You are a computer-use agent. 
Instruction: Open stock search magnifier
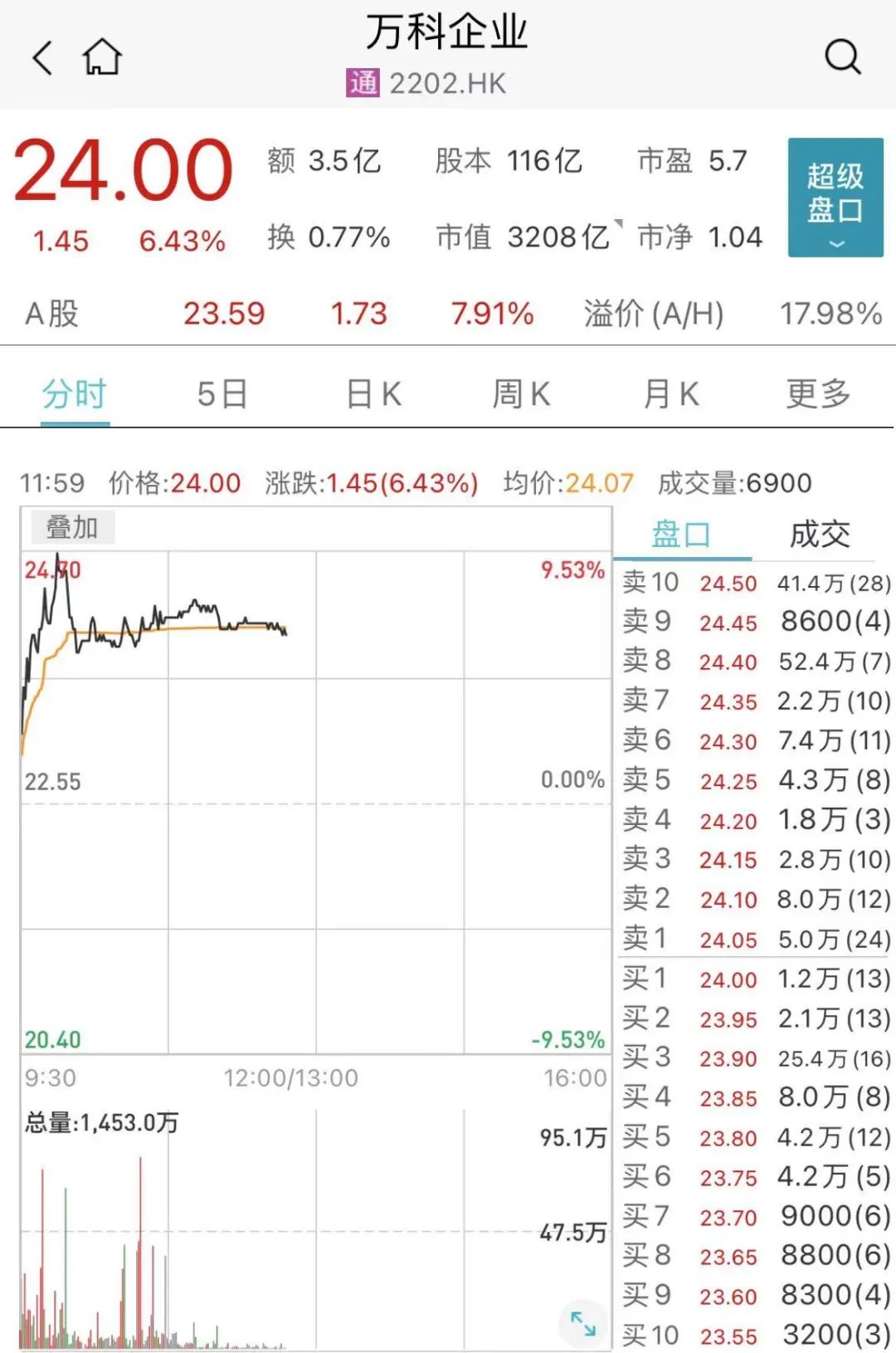coord(842,57)
